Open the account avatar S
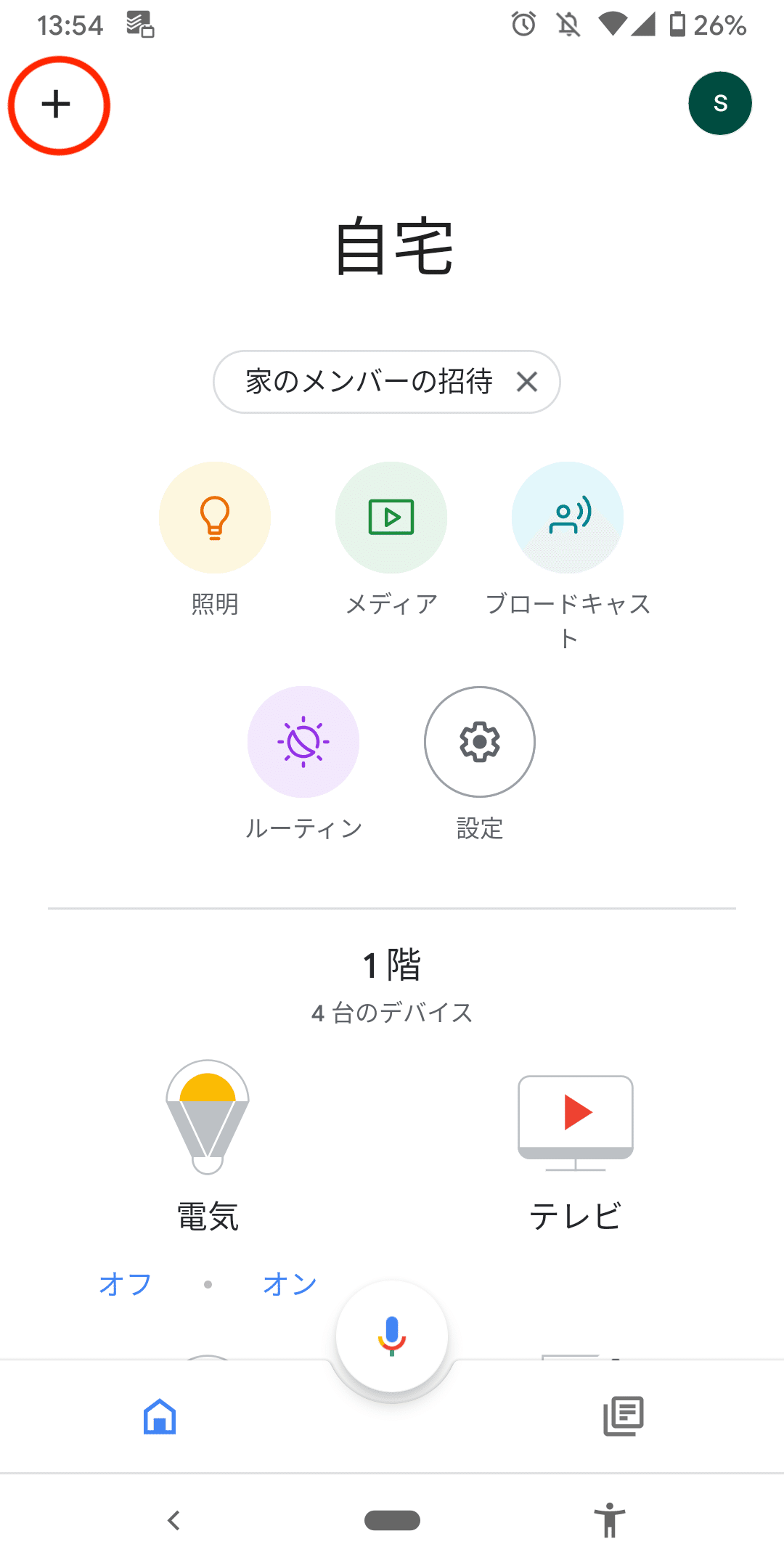 (720, 103)
